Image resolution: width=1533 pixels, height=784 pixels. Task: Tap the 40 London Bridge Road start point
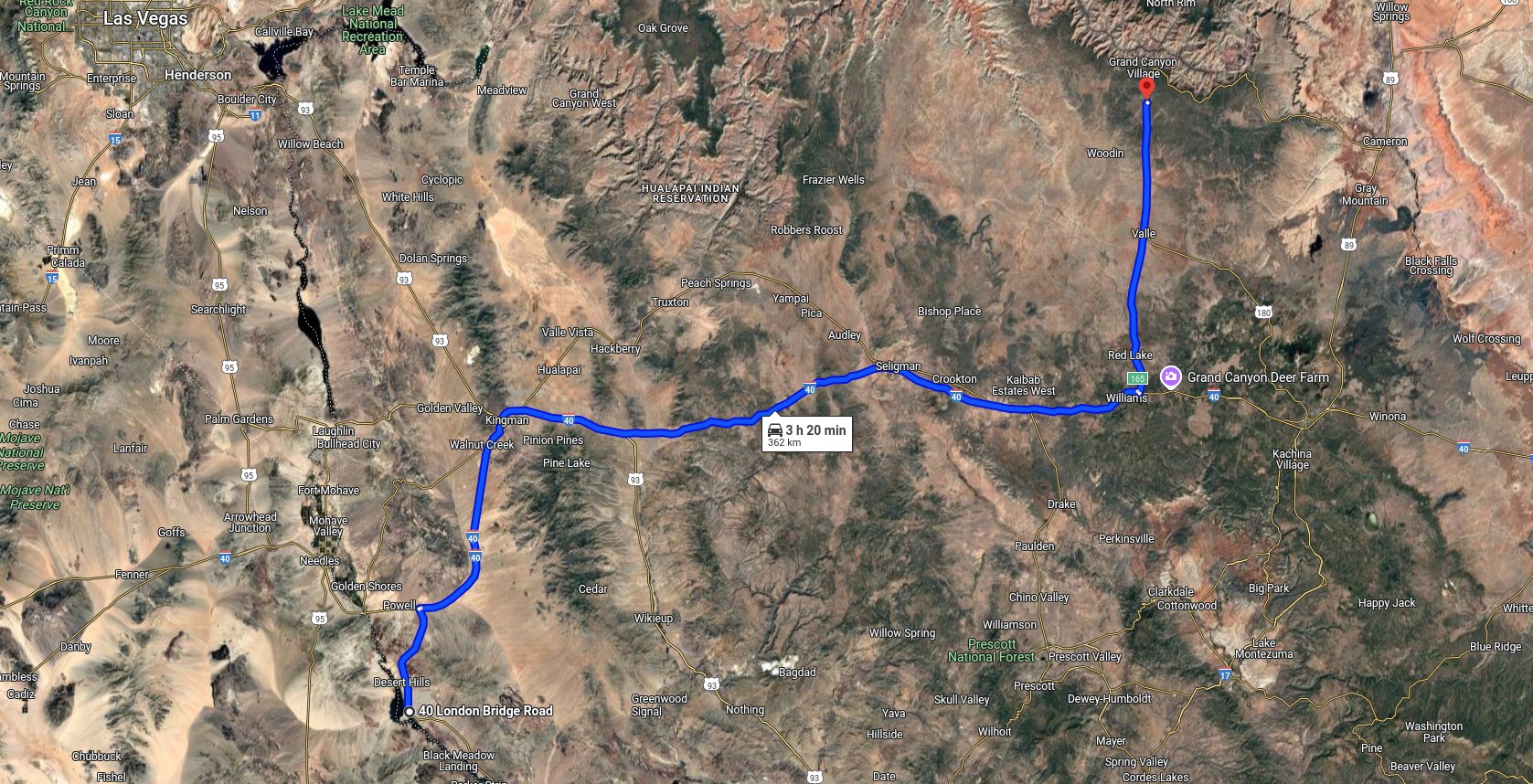410,711
